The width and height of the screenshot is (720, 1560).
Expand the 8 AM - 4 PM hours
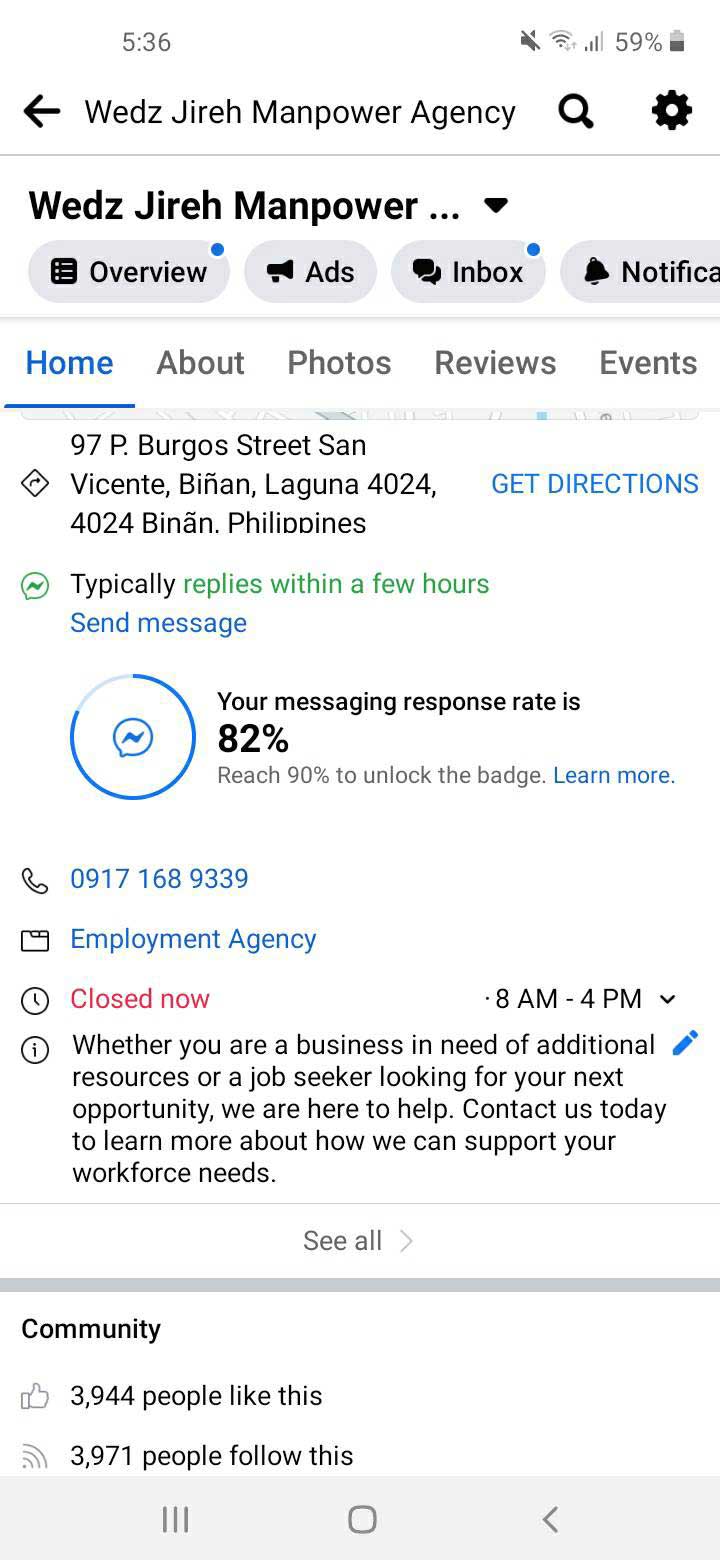(x=668, y=999)
